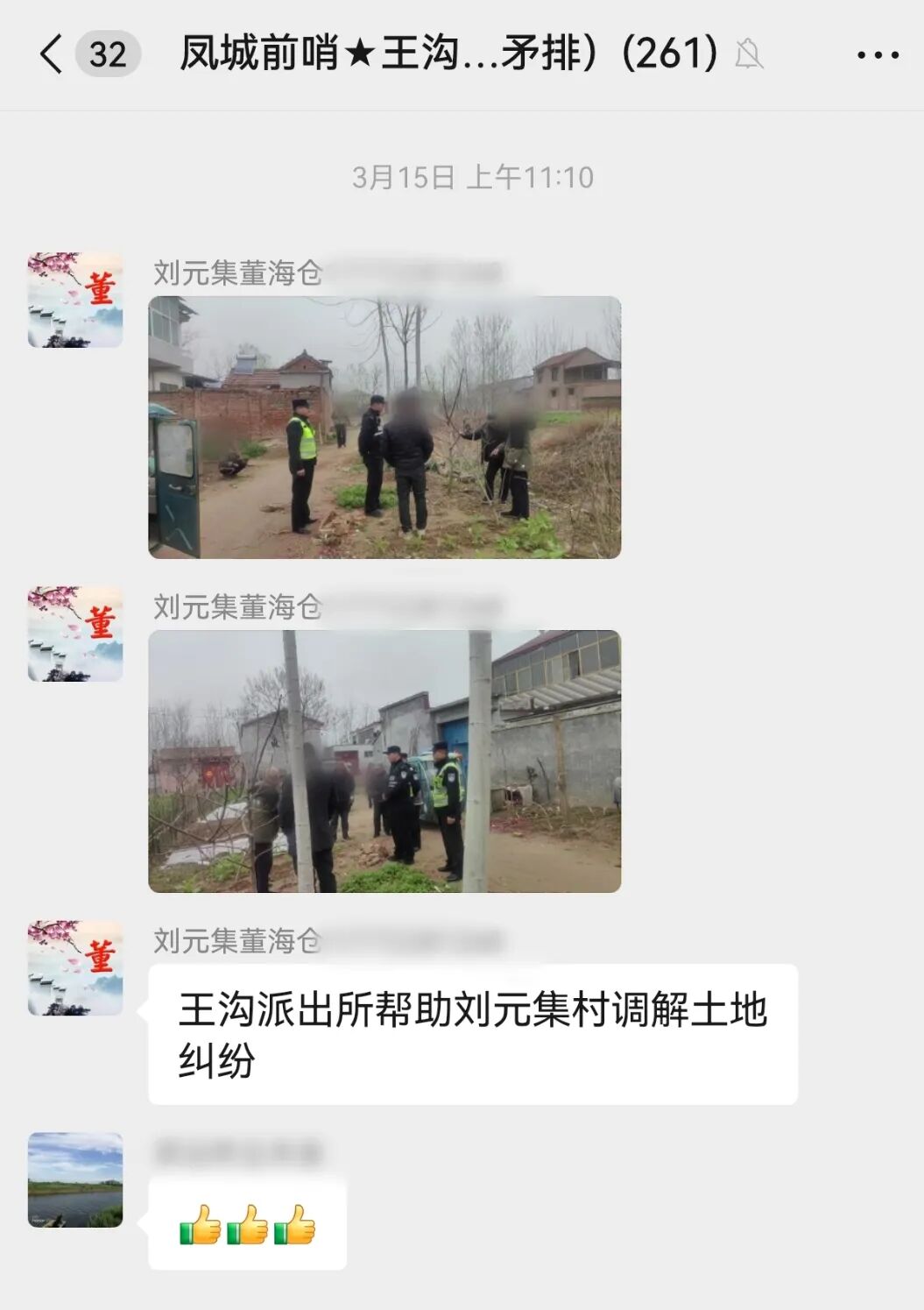
Task: Open the three-dot chat options menu
Action: (878, 55)
